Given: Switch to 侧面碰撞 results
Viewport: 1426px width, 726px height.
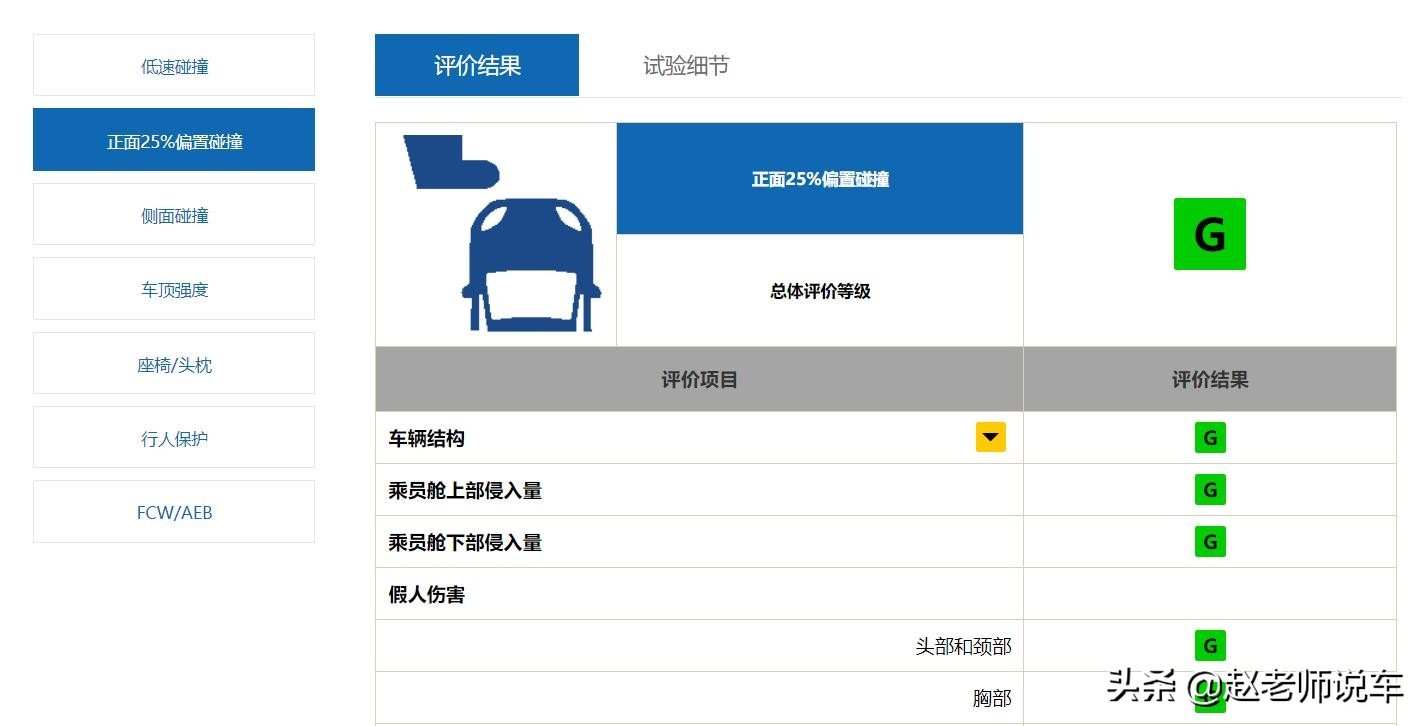Looking at the screenshot, I should click(174, 215).
